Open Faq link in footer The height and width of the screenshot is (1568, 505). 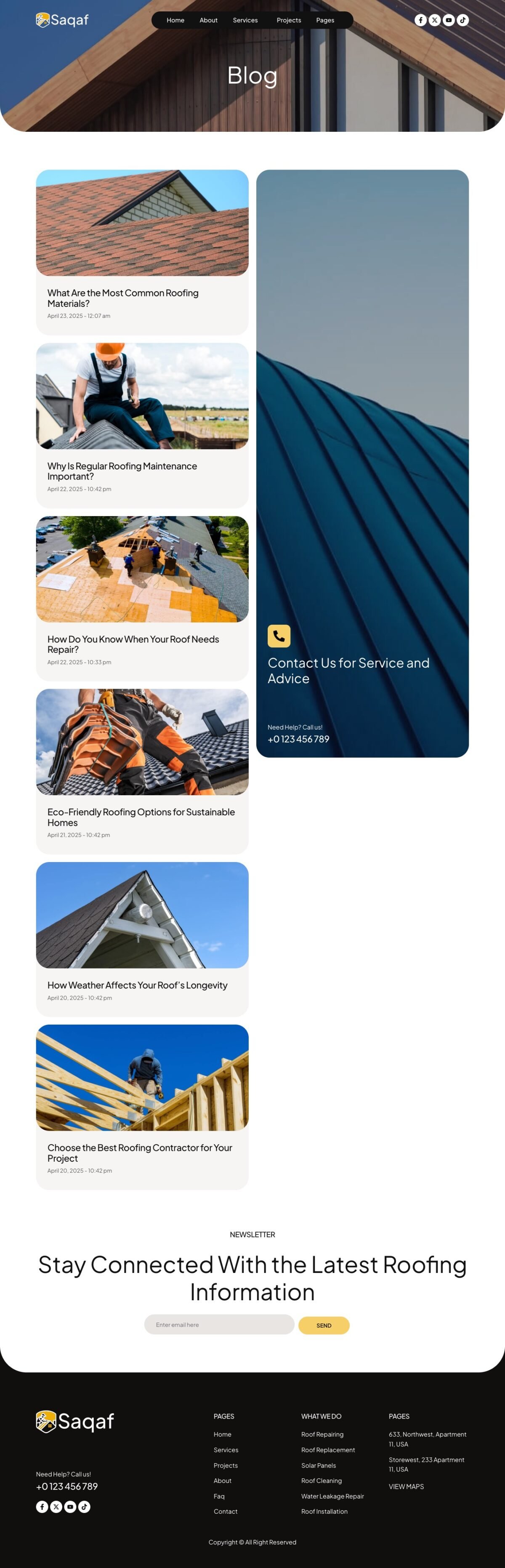click(x=219, y=1496)
